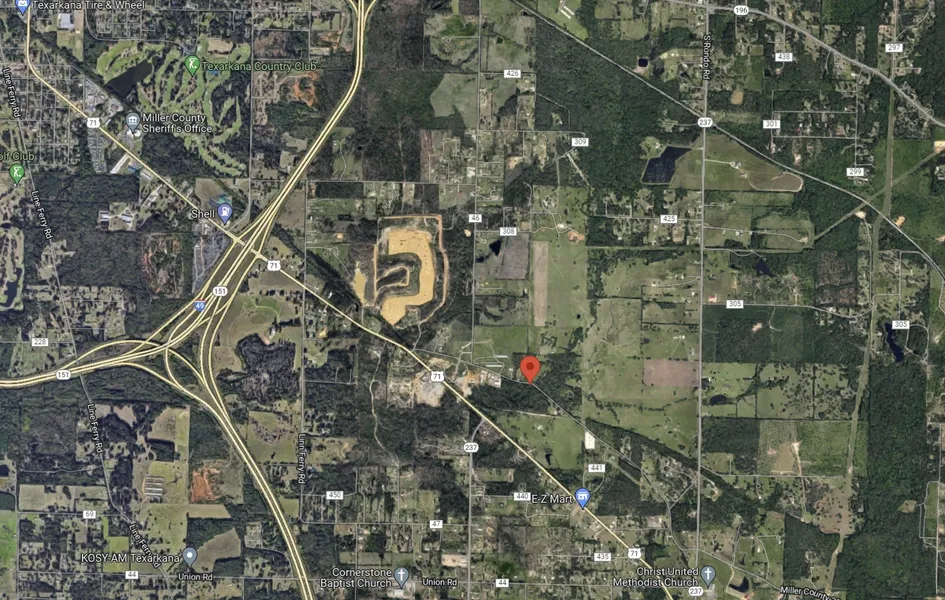Select the E-Z Mart marker
This screenshot has width=945, height=600.
583,496
